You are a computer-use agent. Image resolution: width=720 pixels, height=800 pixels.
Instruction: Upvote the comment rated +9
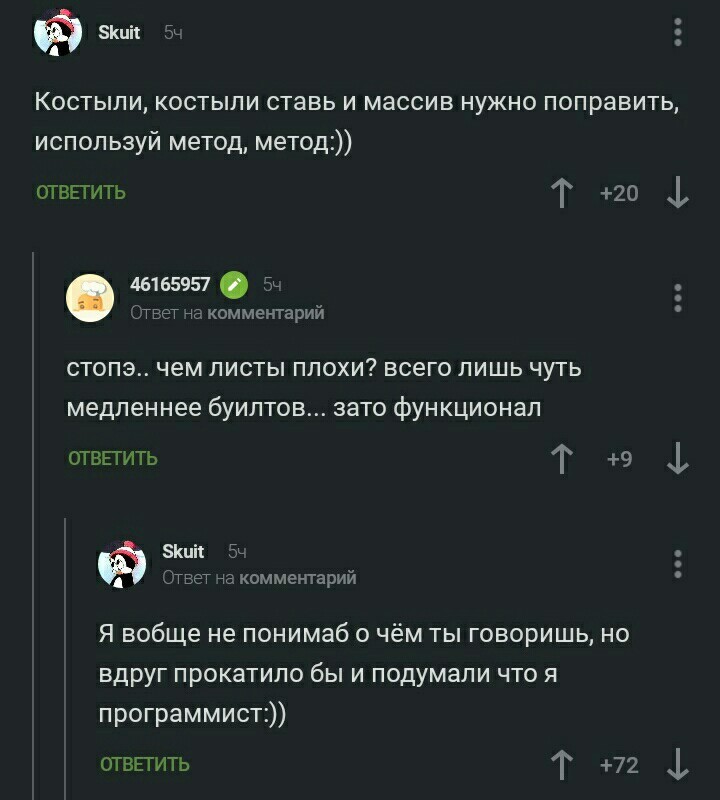tap(563, 459)
